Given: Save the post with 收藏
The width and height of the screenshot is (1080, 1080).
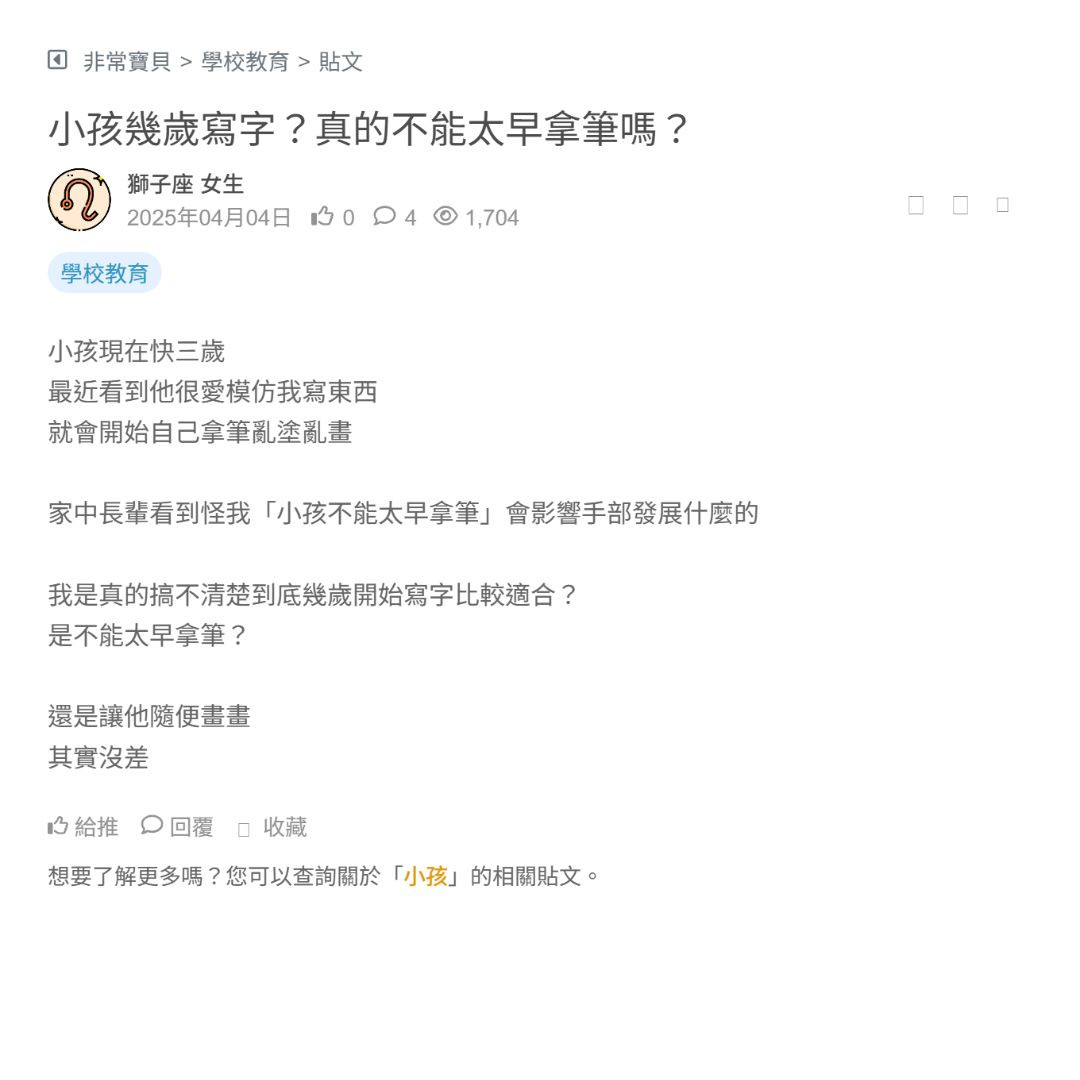Looking at the screenshot, I should coord(273,827).
